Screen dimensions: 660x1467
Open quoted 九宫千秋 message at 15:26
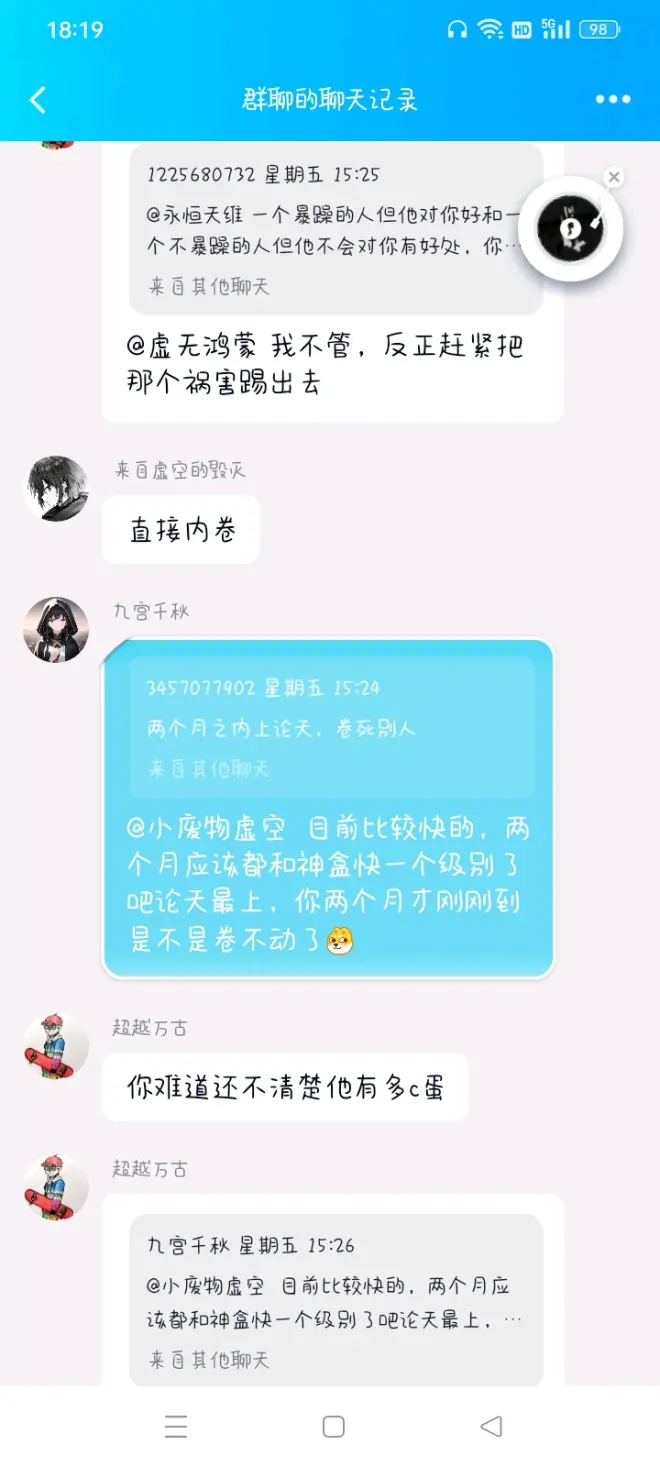(335, 1300)
